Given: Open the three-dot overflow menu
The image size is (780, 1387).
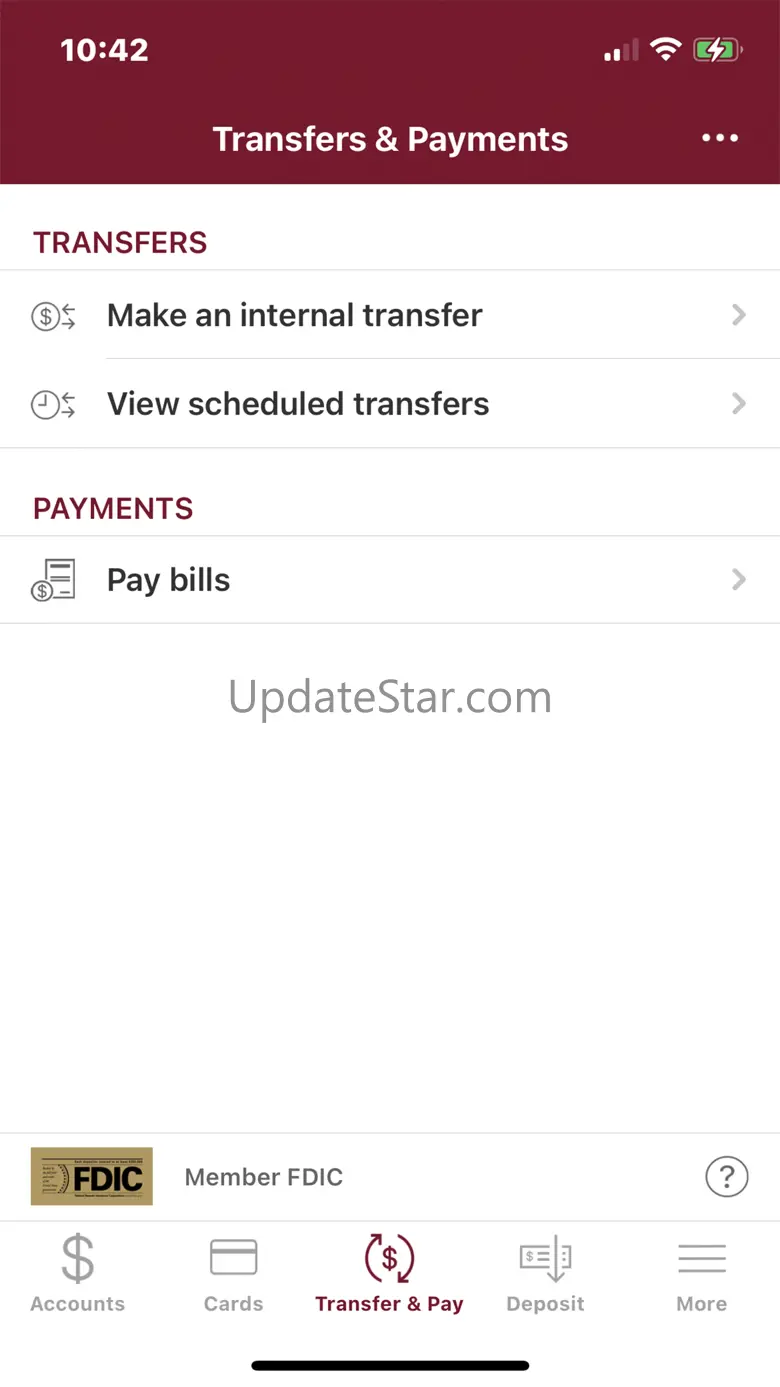Looking at the screenshot, I should (x=720, y=139).
